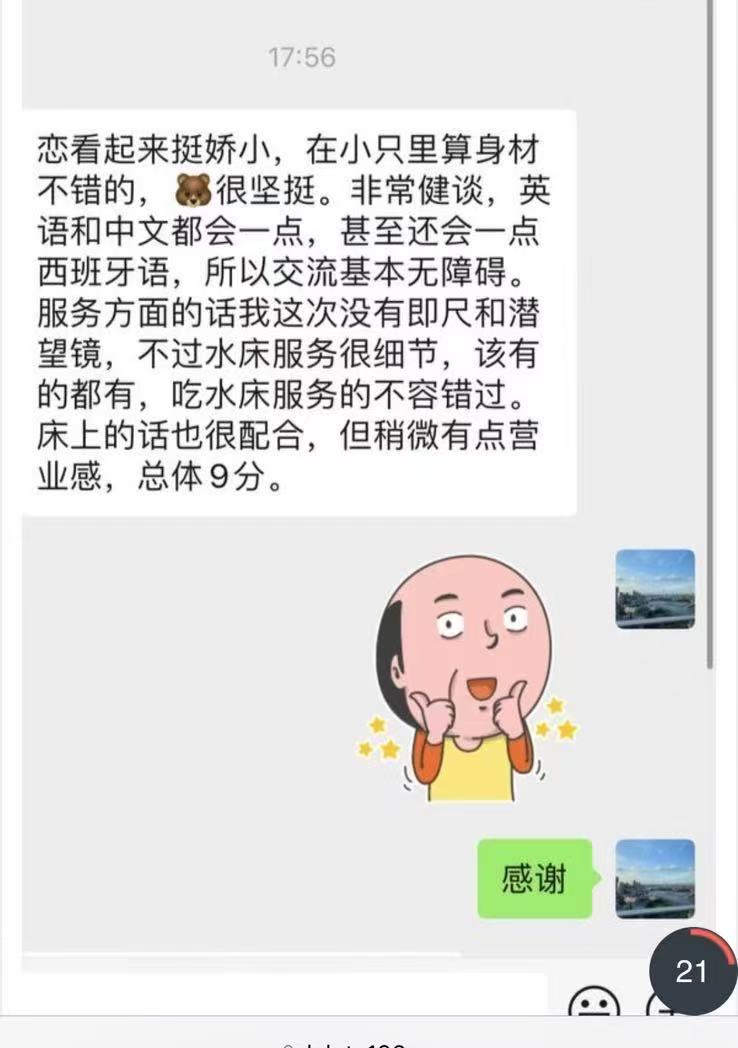This screenshot has width=738, height=1048.
Task: Open the smiley face in the sticker's mouth
Action: [480, 690]
